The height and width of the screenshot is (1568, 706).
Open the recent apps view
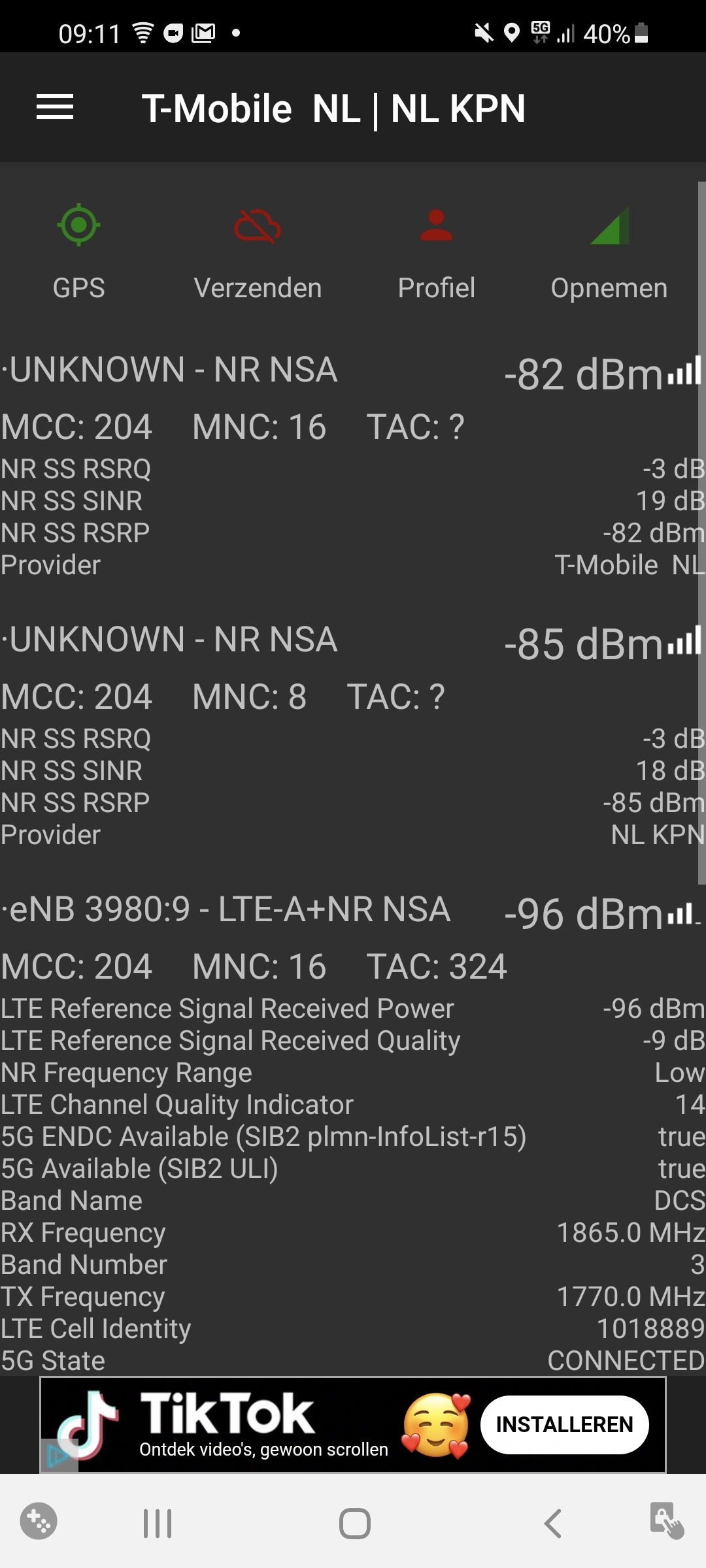click(x=158, y=1524)
